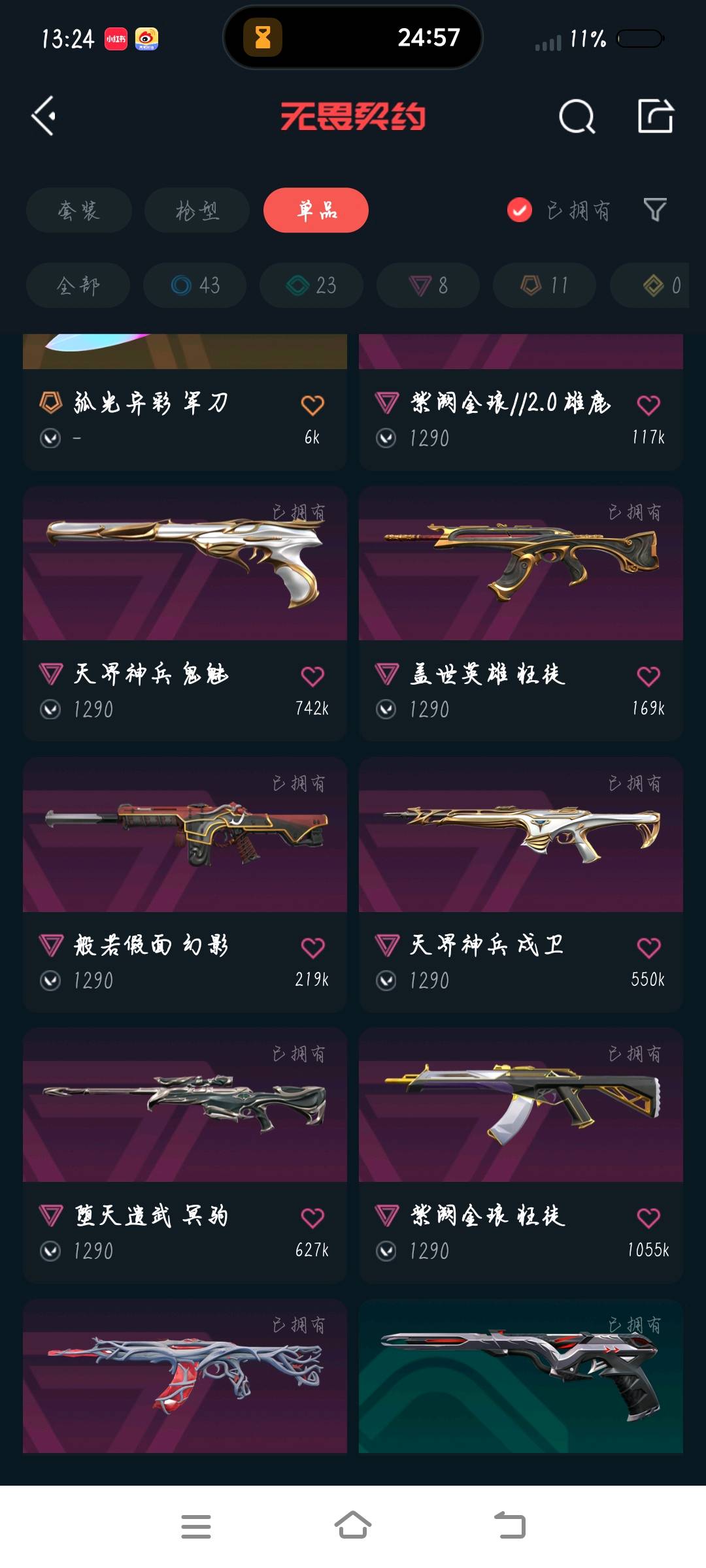Toggle the 已拥有 checkbox
706x1568 pixels.
coord(520,210)
